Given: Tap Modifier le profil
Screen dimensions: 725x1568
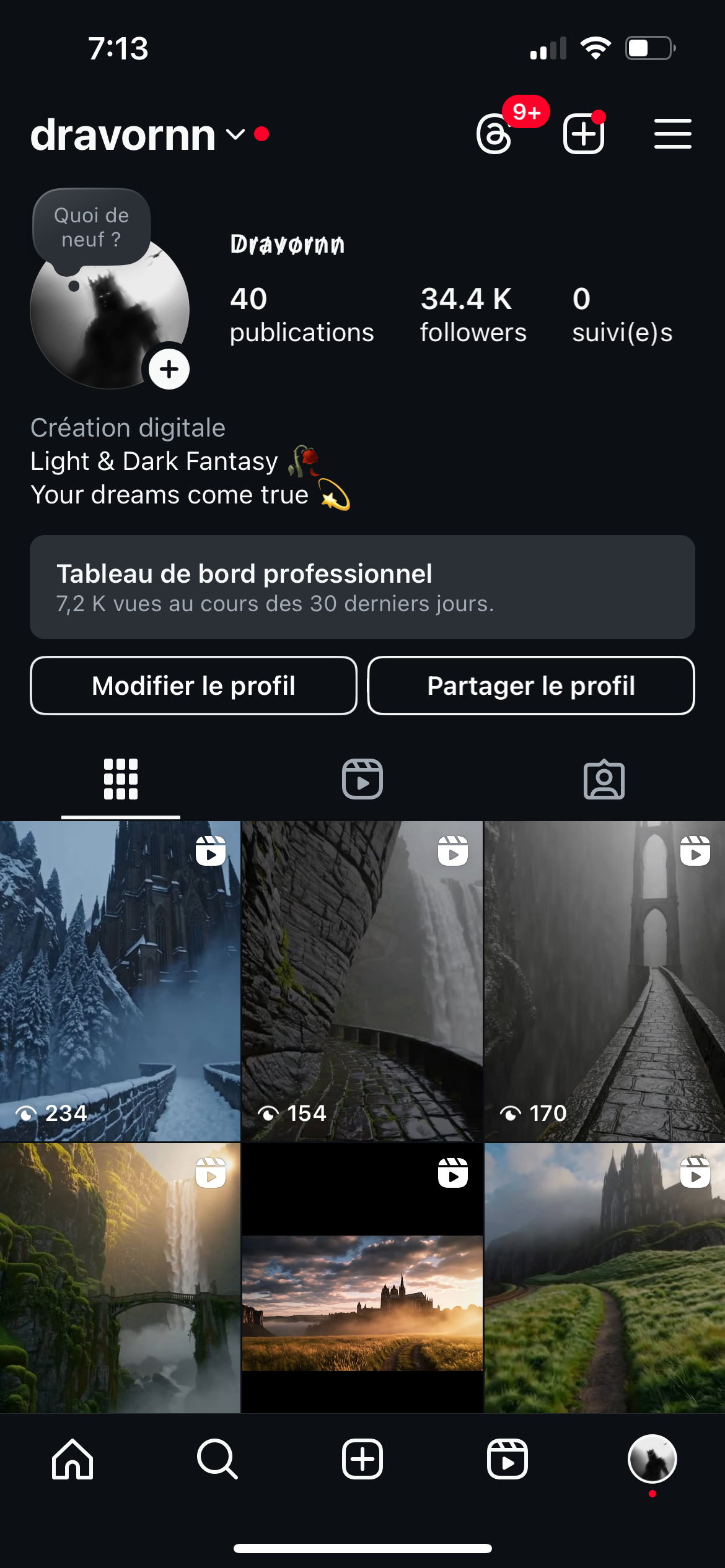Looking at the screenshot, I should [193, 686].
